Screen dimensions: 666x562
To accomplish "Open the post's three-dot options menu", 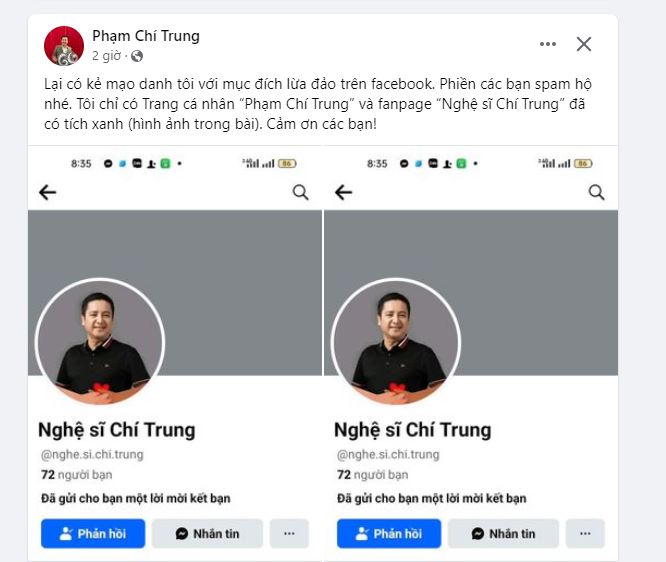I will [548, 44].
